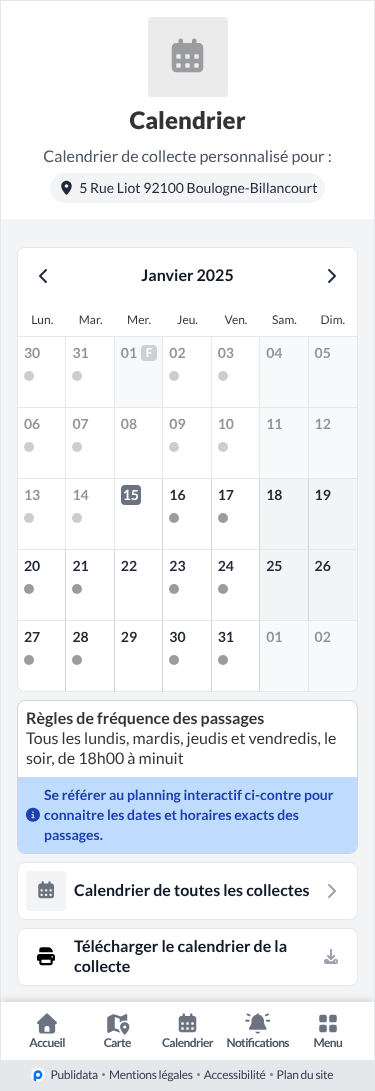Select January 16 in the calendar
Screen dimensions: 375x1091
pyautogui.click(x=187, y=514)
